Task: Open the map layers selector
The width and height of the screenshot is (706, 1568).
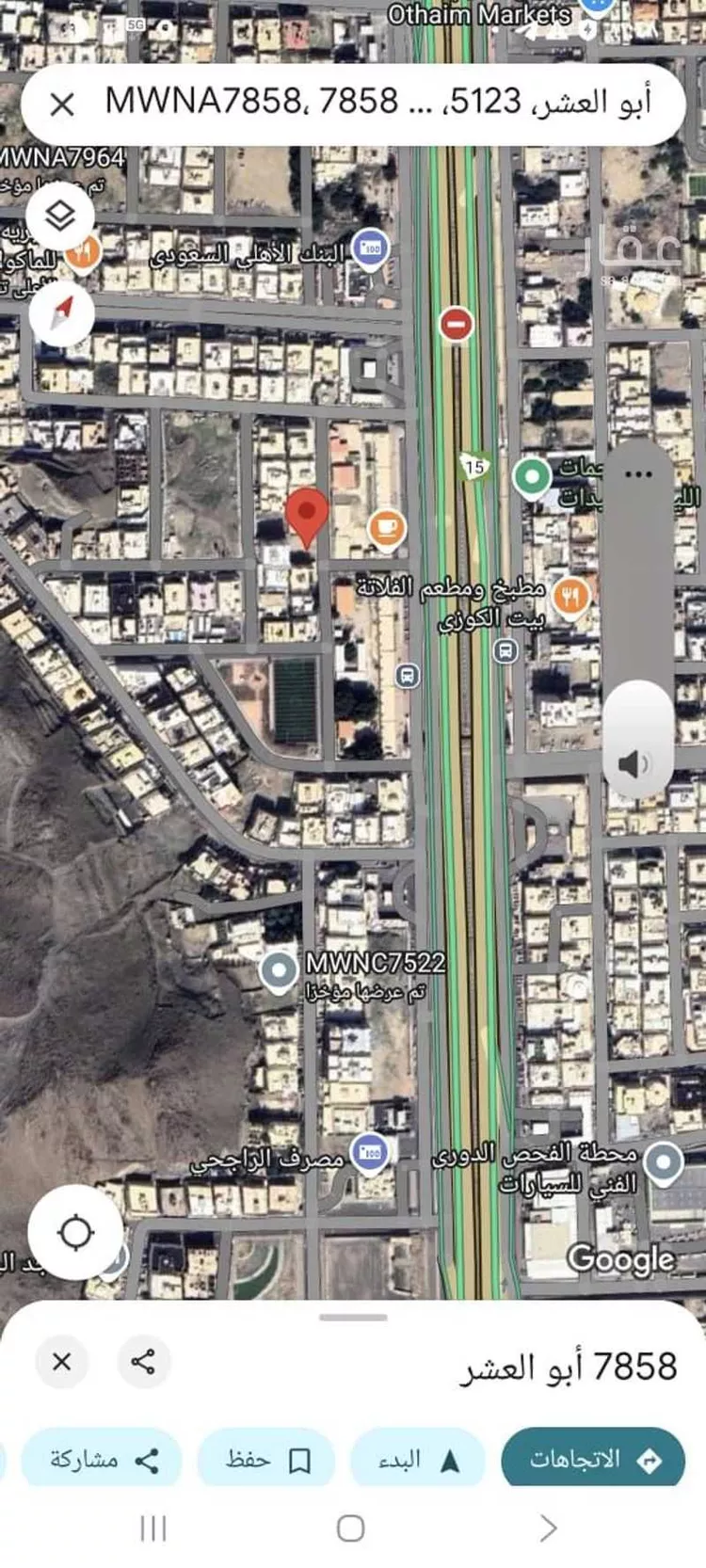Action: 61,216
